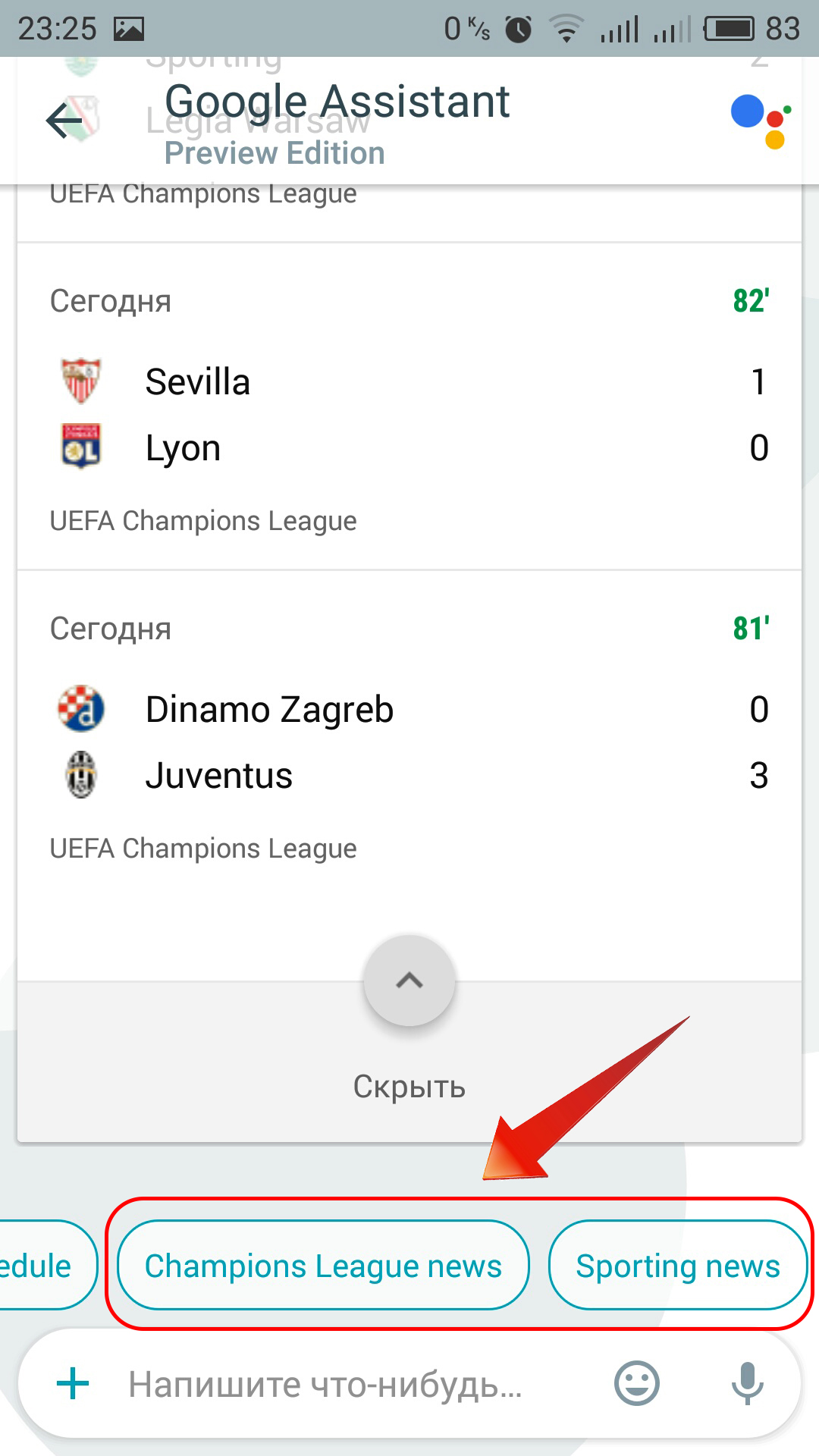This screenshot has height=1456, width=819.
Task: Select the Champions League news chip
Action: pyautogui.click(x=323, y=1266)
